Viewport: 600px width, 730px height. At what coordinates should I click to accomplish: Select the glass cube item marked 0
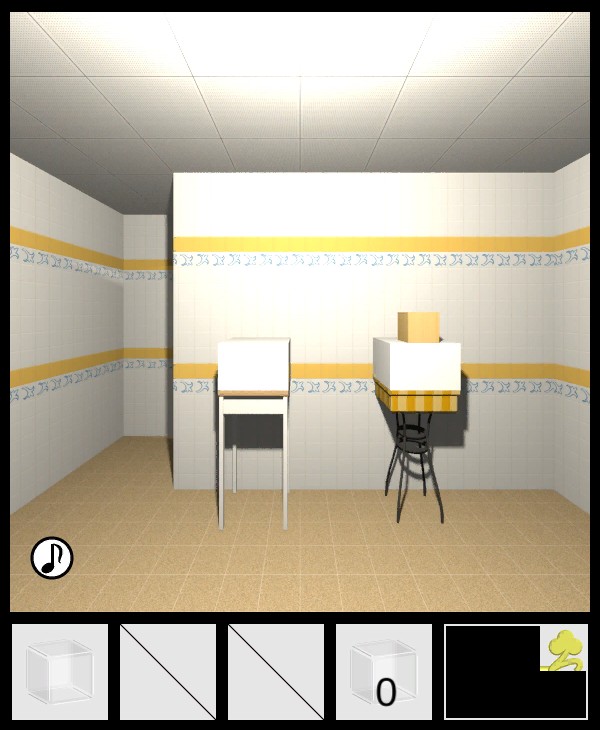click(384, 672)
